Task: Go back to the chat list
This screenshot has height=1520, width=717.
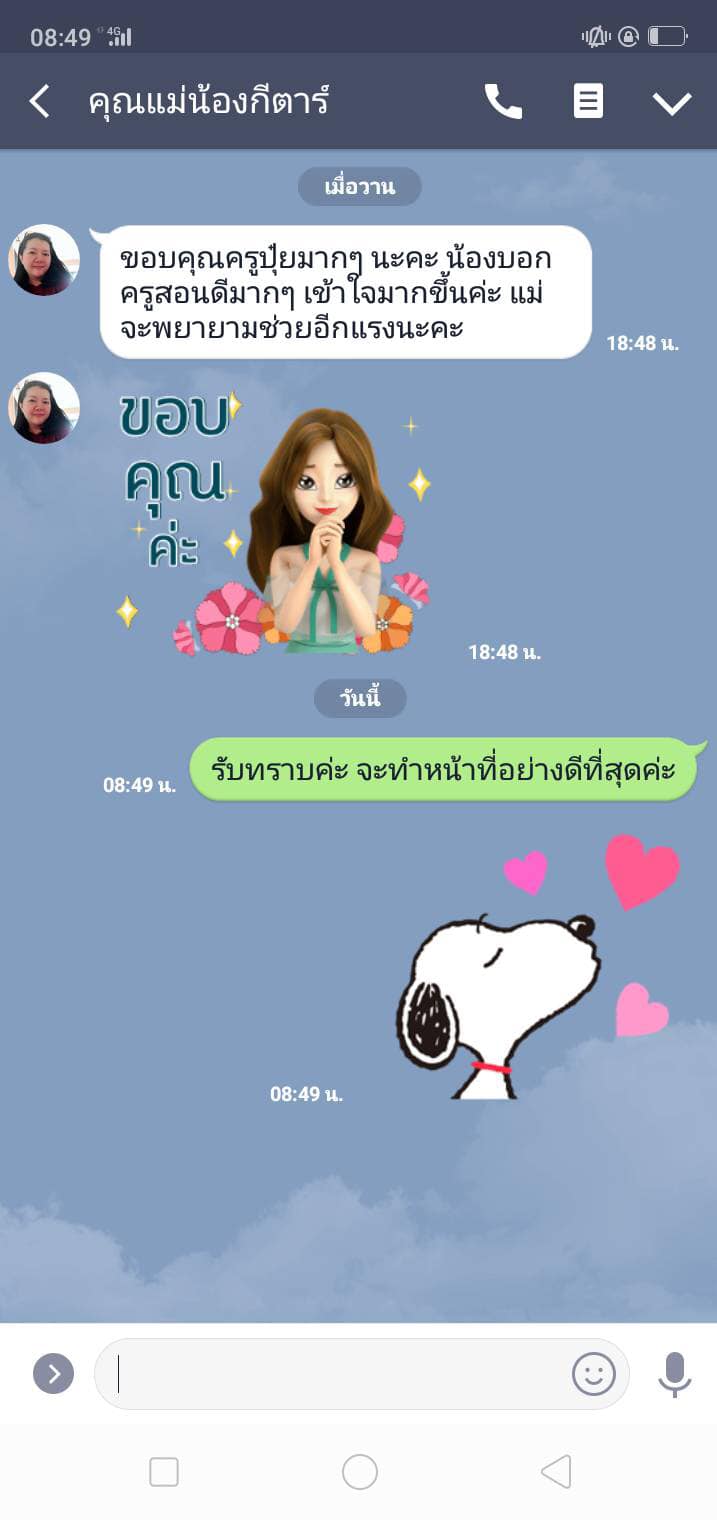Action: click(39, 101)
